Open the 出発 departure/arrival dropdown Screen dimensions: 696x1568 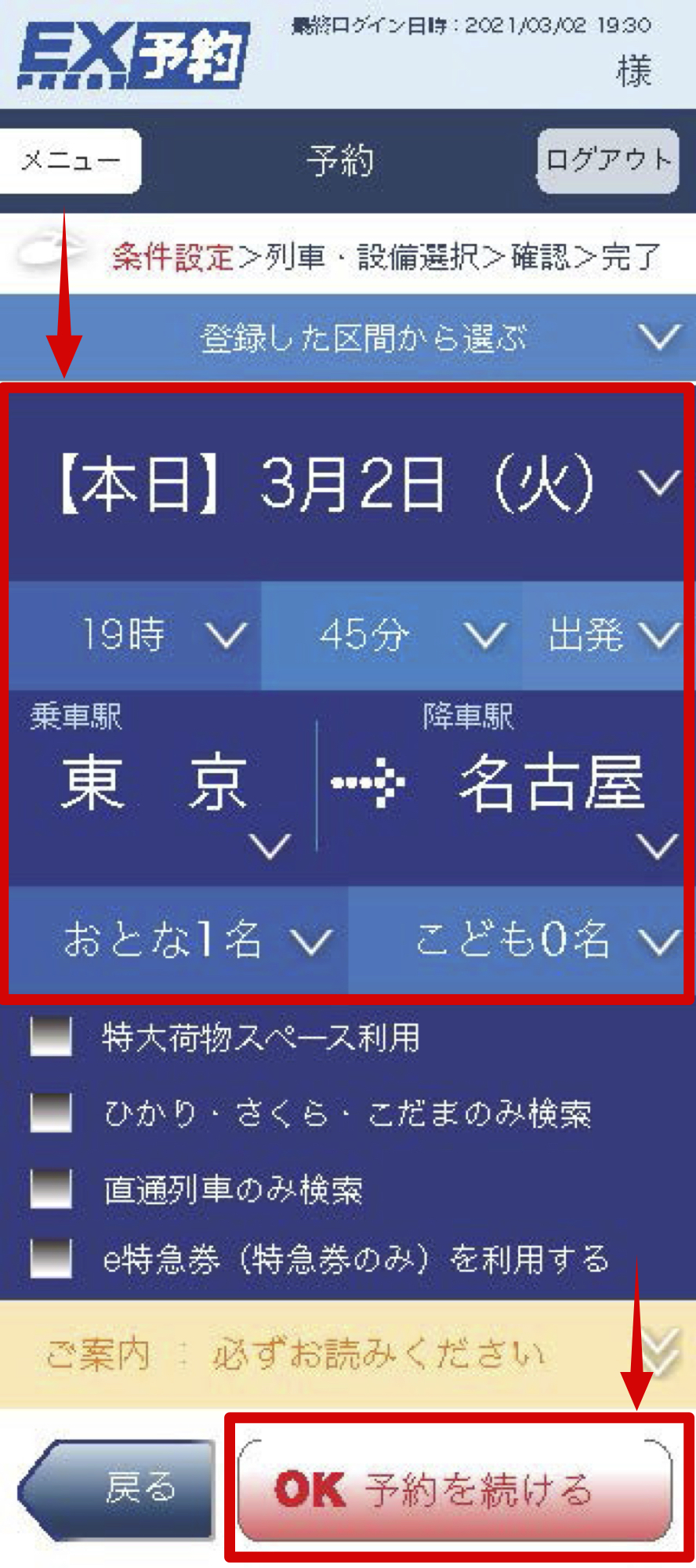click(x=604, y=635)
